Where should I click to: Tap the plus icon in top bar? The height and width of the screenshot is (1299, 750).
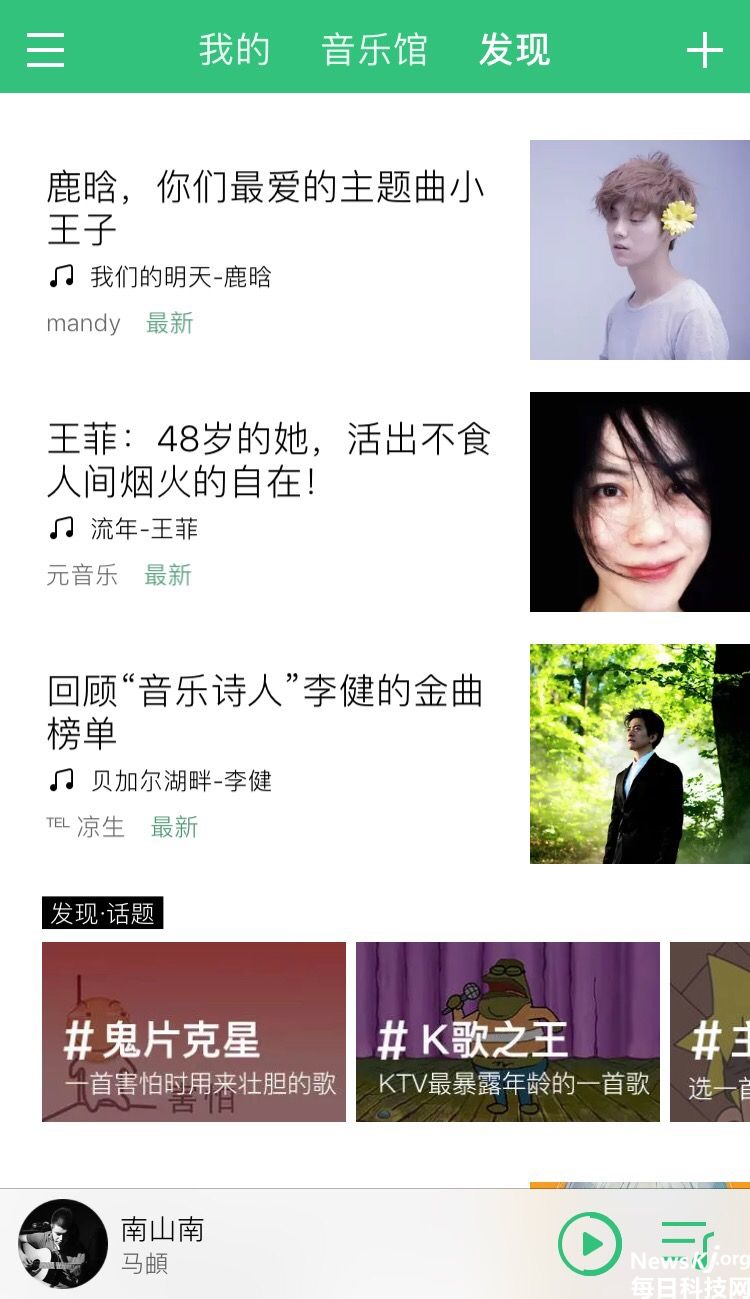(x=704, y=49)
